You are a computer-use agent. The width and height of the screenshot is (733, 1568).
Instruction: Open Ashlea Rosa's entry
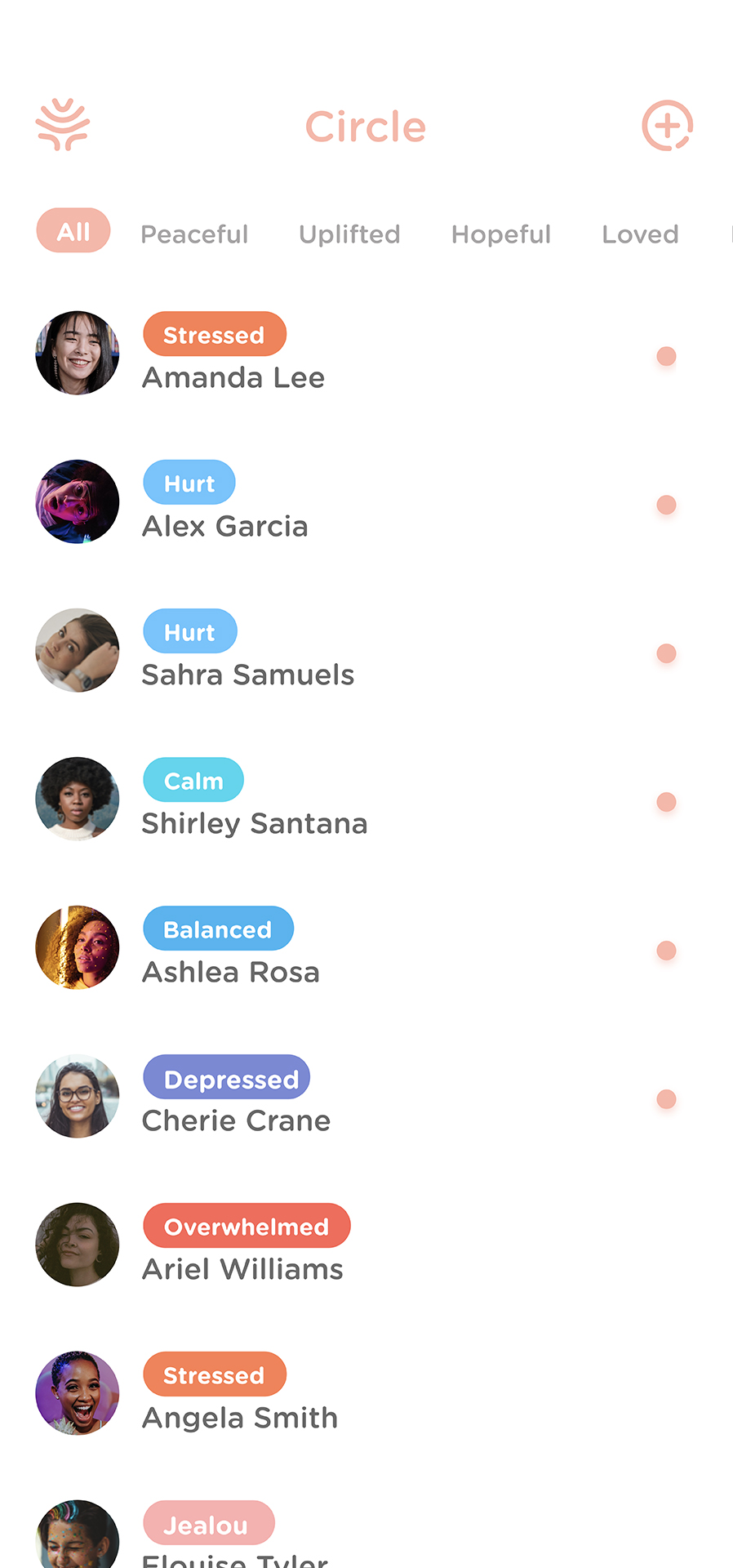pyautogui.click(x=231, y=972)
